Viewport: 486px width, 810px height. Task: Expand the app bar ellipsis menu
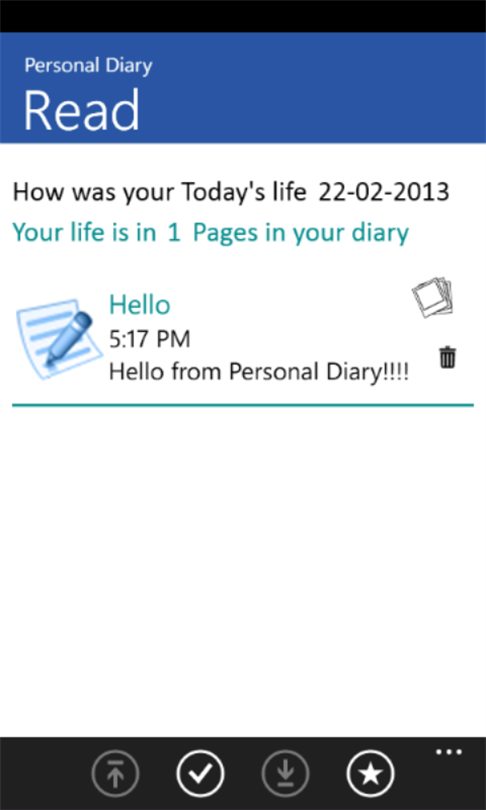(449, 752)
